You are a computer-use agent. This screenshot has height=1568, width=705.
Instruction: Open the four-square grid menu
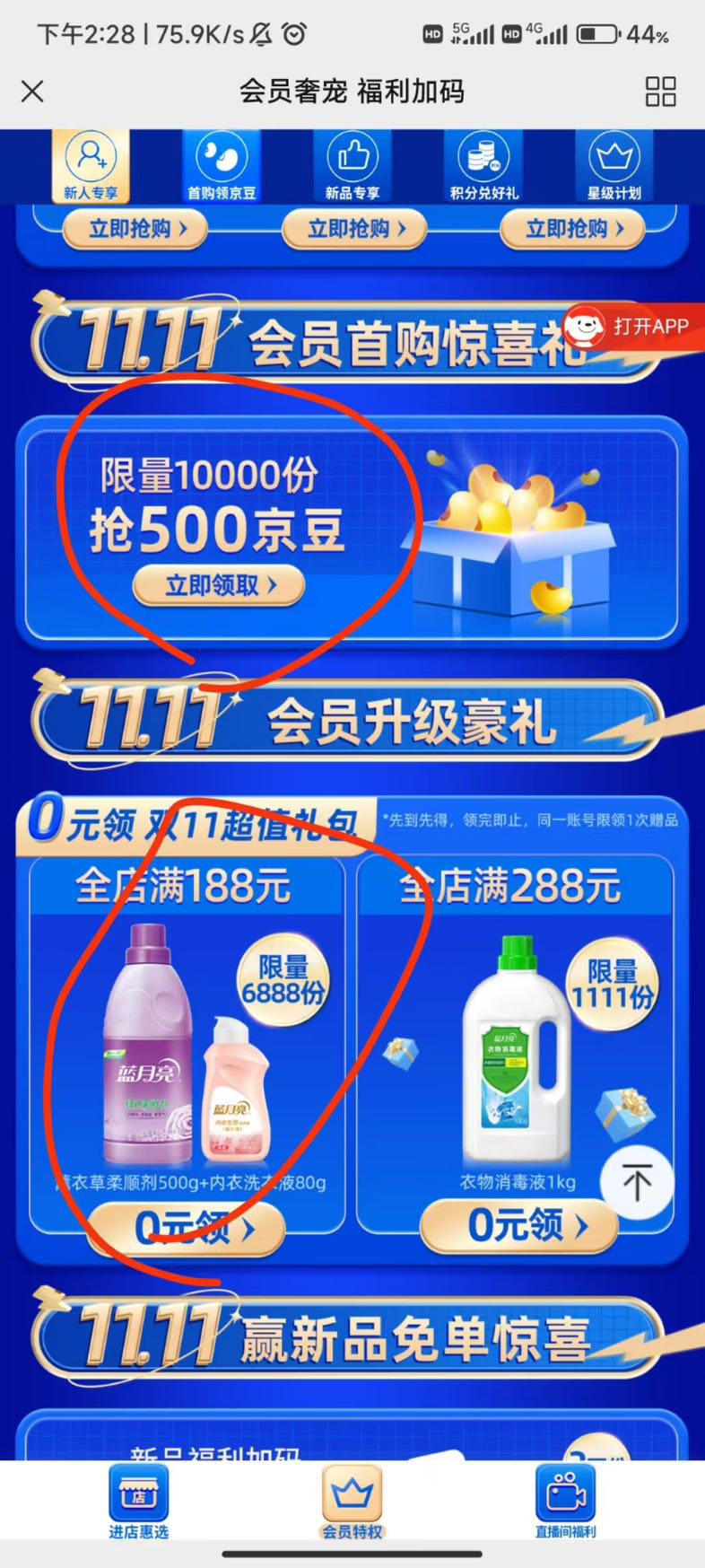coord(661,92)
